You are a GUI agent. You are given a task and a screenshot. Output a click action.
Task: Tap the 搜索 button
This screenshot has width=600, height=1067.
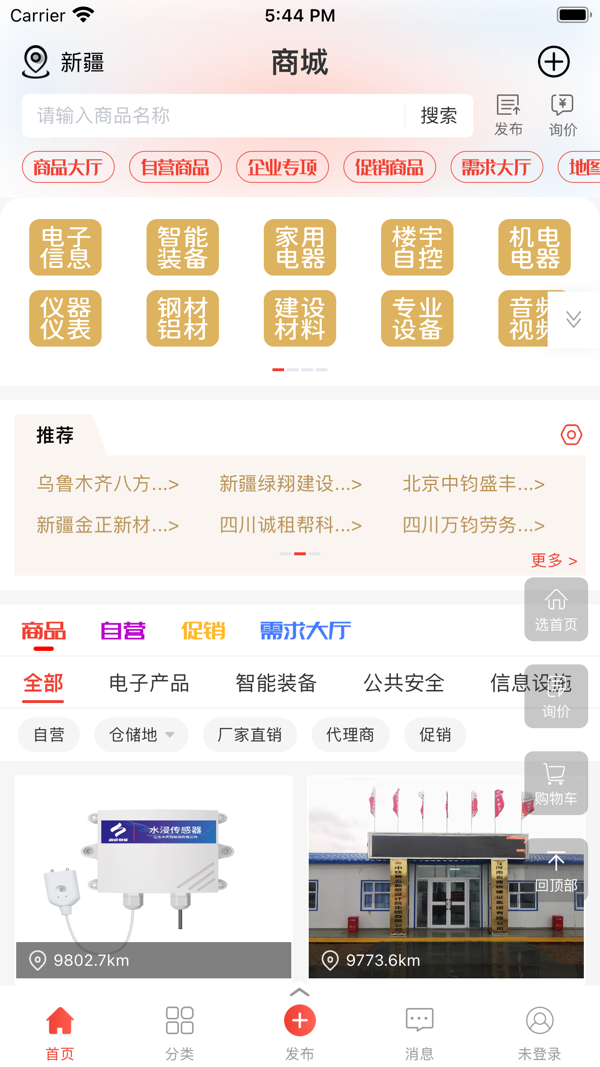tap(438, 116)
